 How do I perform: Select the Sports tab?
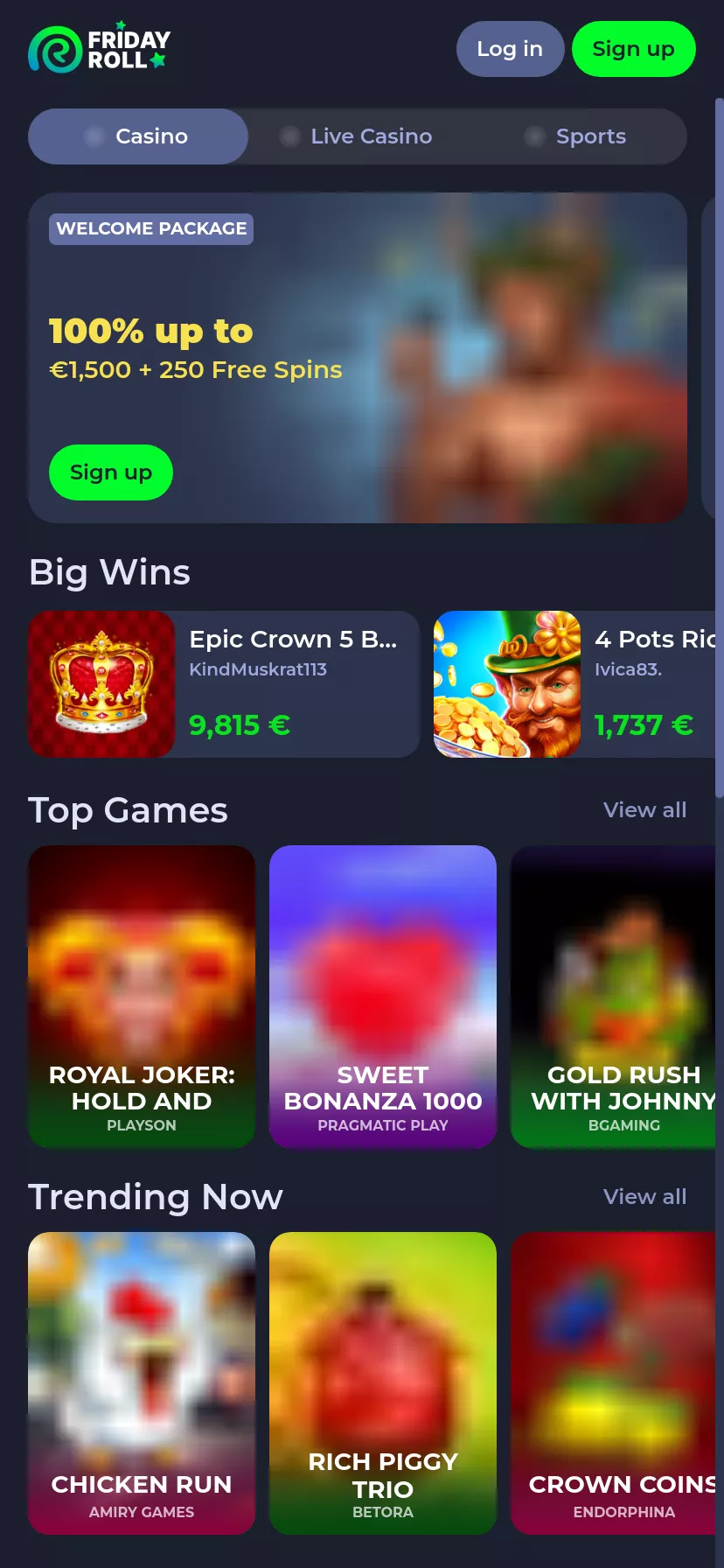click(576, 136)
